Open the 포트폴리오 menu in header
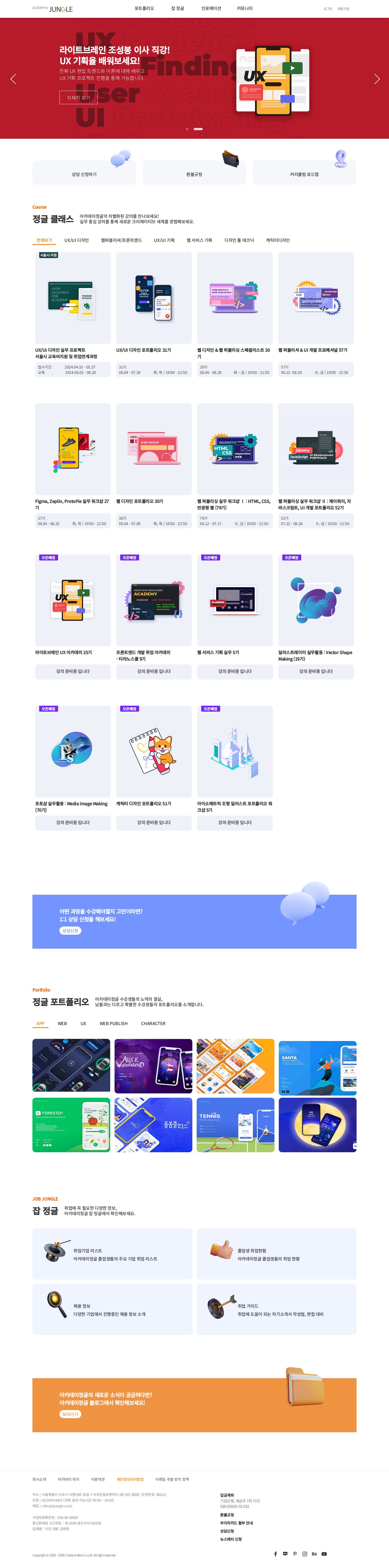Screen dimensions: 389x1568 coord(144,9)
